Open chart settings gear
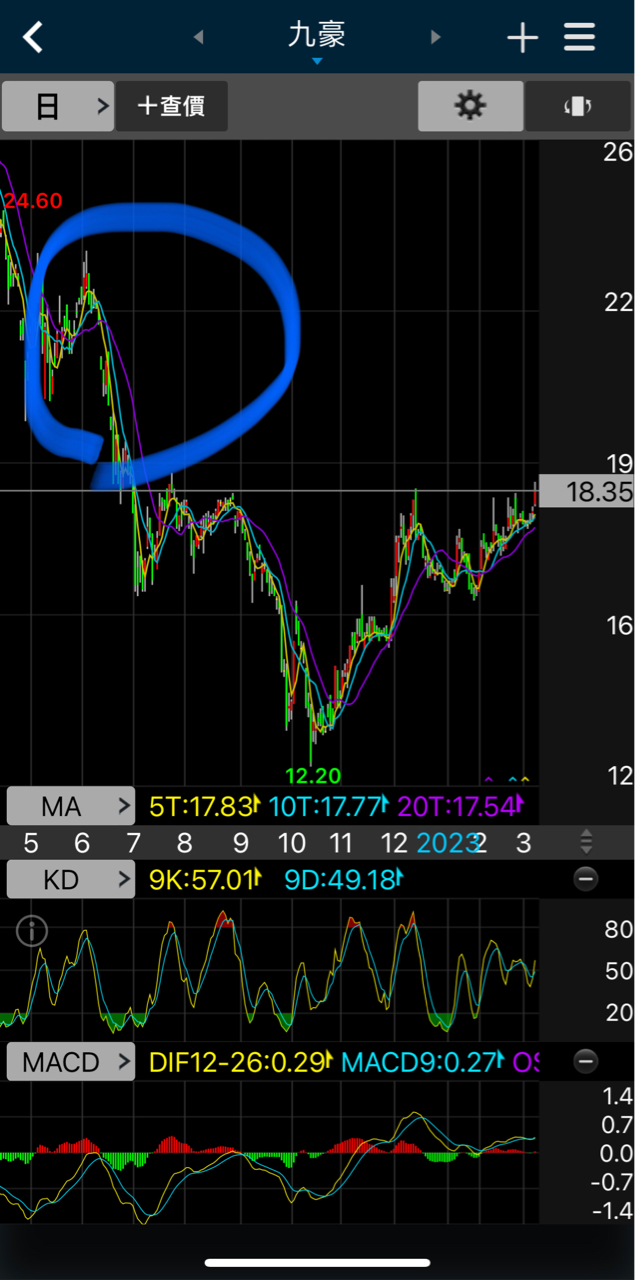The width and height of the screenshot is (635, 1280). 470,106
